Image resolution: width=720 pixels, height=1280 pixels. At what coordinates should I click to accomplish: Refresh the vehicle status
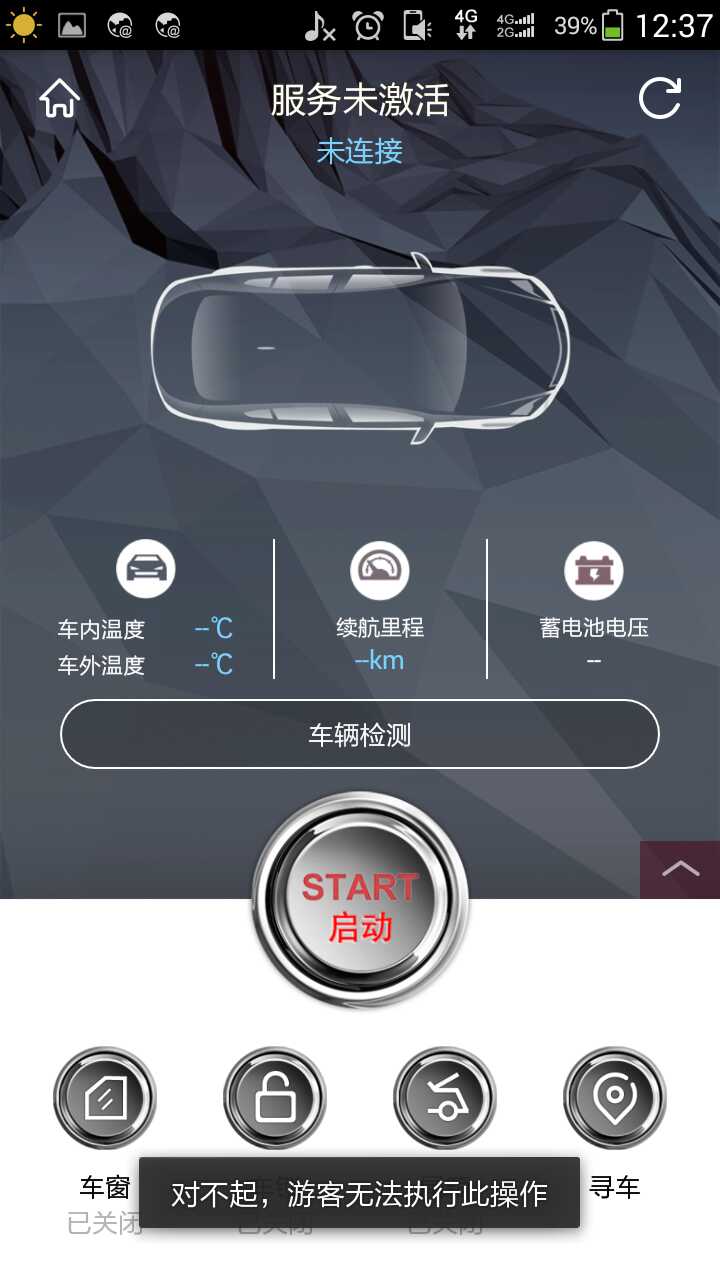pos(660,99)
